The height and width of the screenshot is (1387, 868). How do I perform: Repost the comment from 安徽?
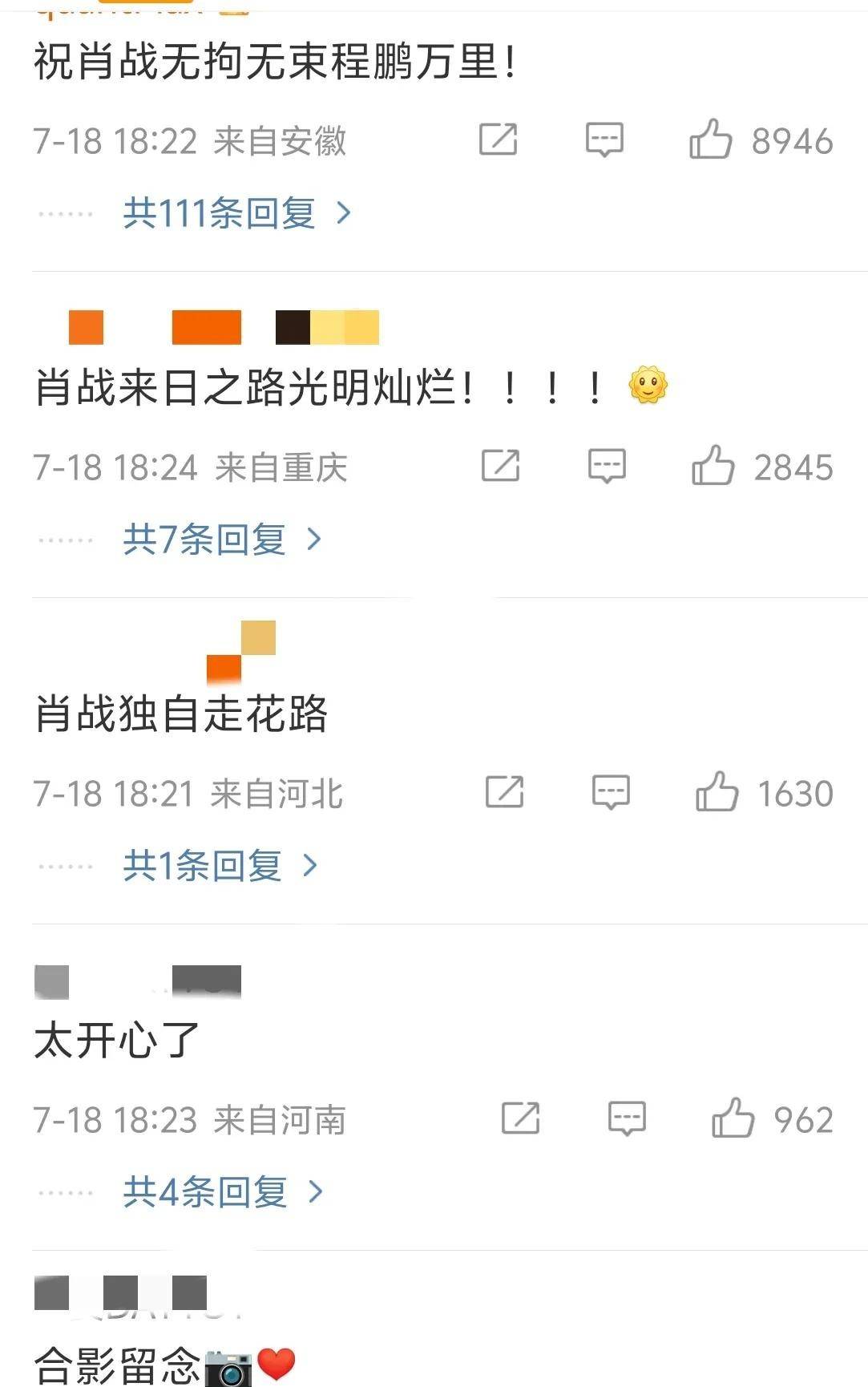[x=498, y=140]
